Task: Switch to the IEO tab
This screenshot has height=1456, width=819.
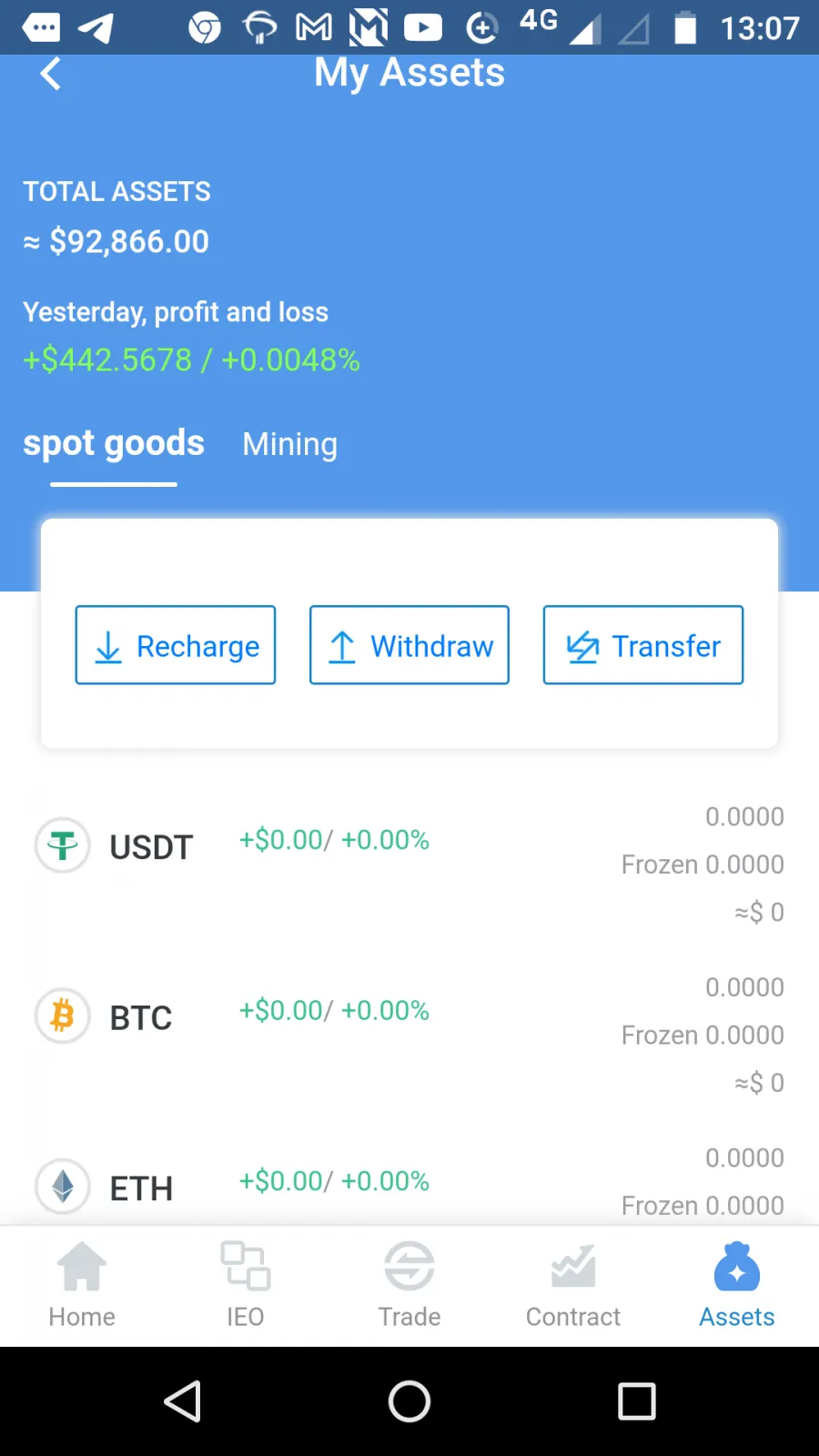Action: [x=246, y=1286]
